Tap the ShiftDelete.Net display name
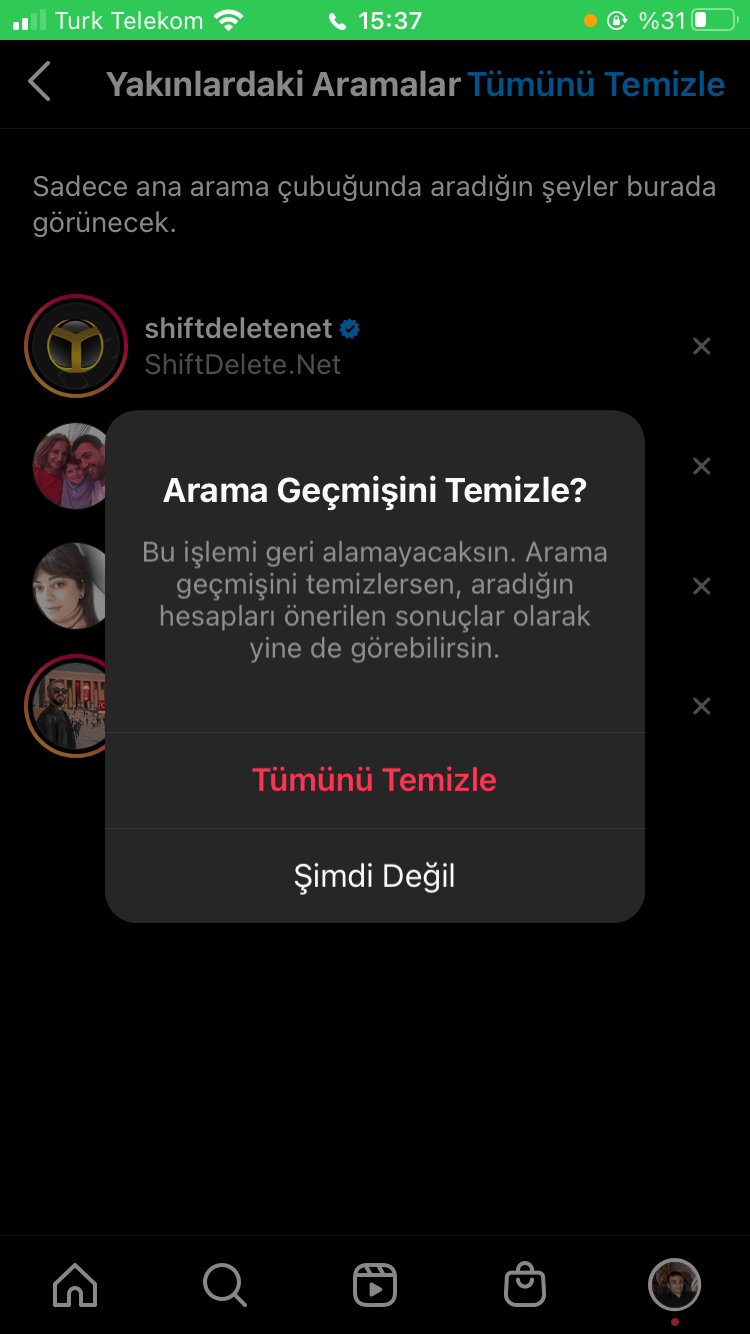 [243, 364]
